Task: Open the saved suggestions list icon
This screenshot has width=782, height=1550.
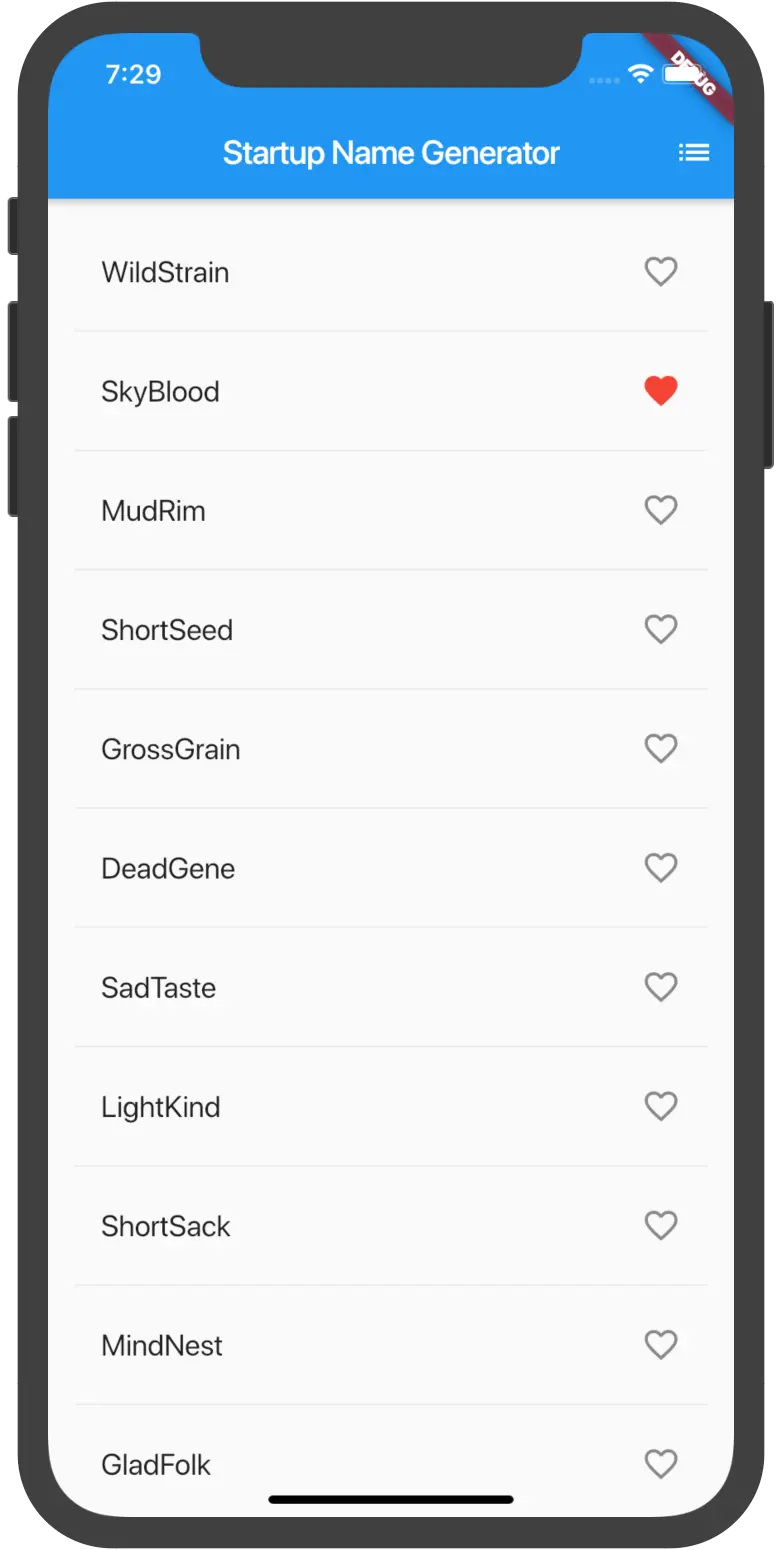Action: coord(694,152)
